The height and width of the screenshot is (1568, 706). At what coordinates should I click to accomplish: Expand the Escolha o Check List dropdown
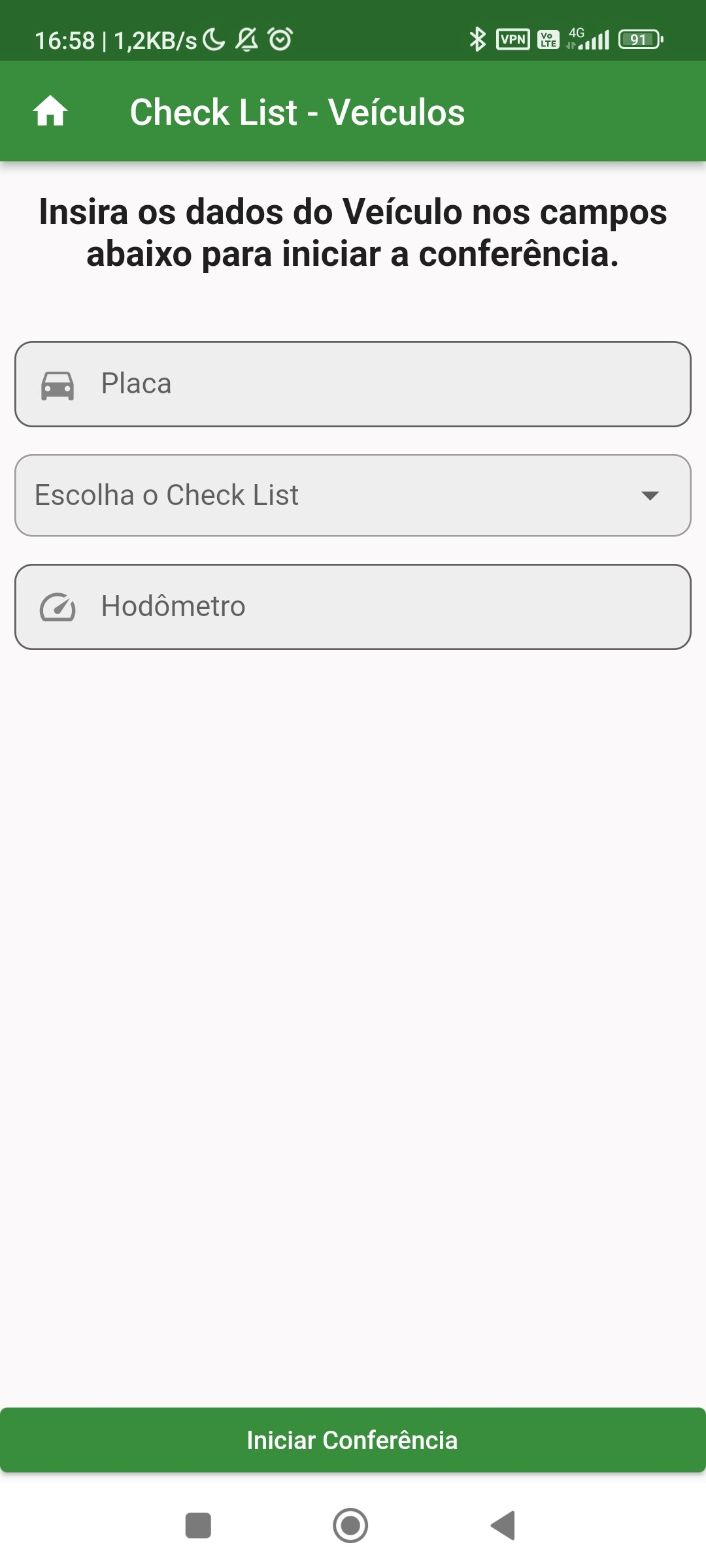pos(353,495)
